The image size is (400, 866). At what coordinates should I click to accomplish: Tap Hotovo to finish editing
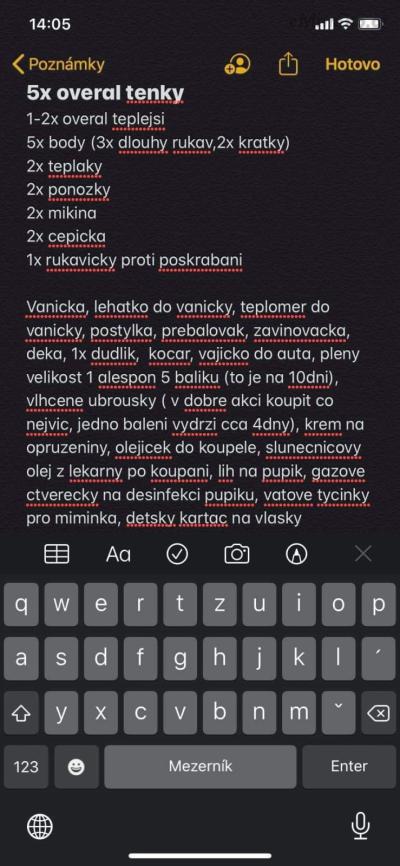point(352,65)
